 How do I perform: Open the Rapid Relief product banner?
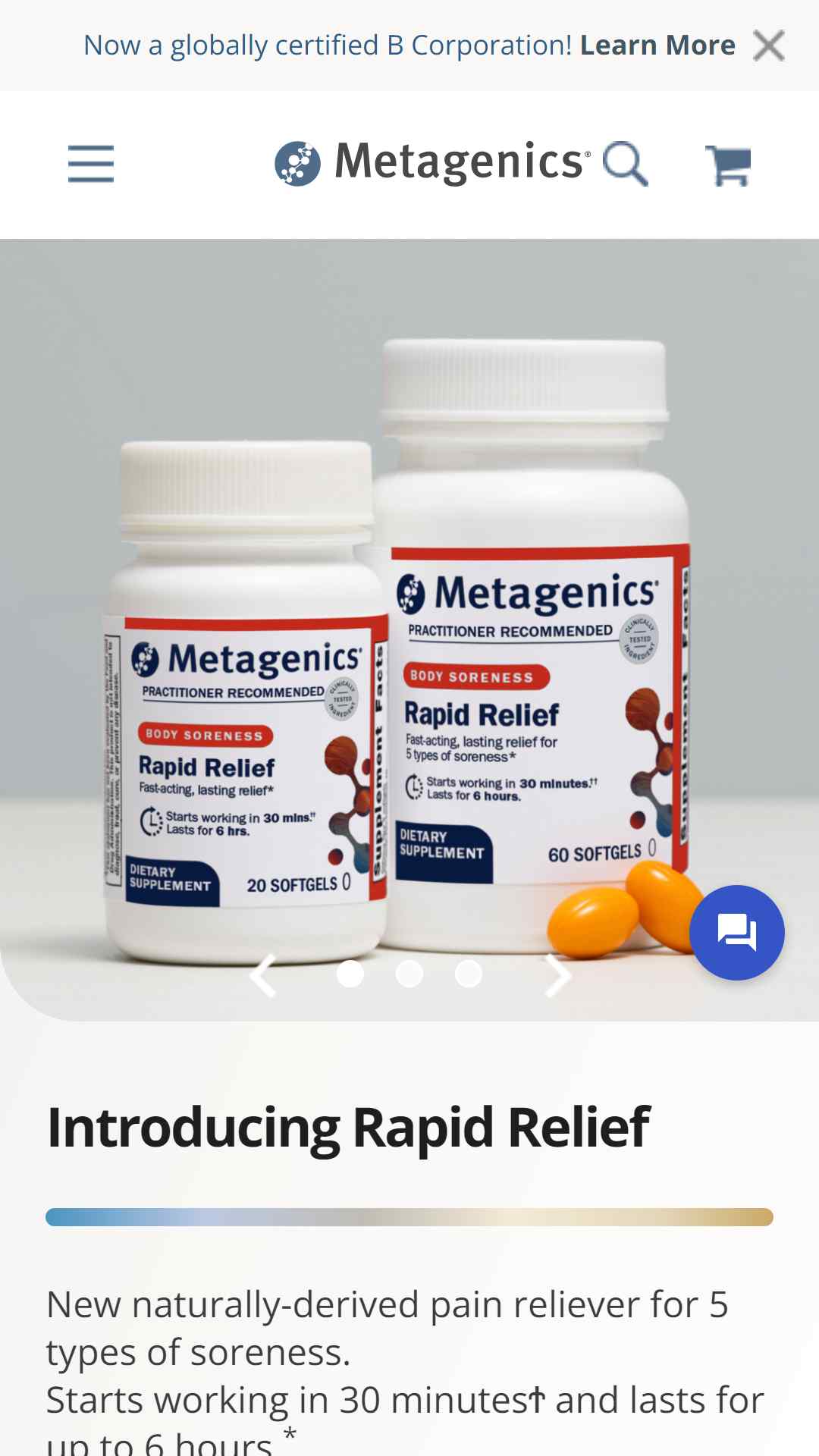point(409,630)
